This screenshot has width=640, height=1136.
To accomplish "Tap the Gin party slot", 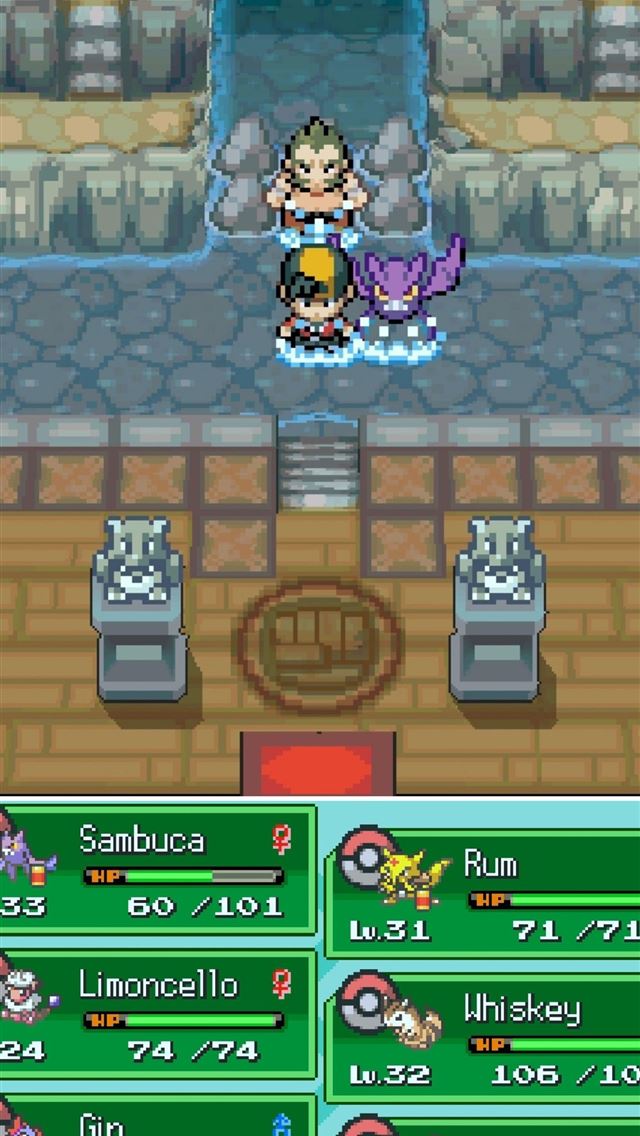I will [x=160, y=1120].
